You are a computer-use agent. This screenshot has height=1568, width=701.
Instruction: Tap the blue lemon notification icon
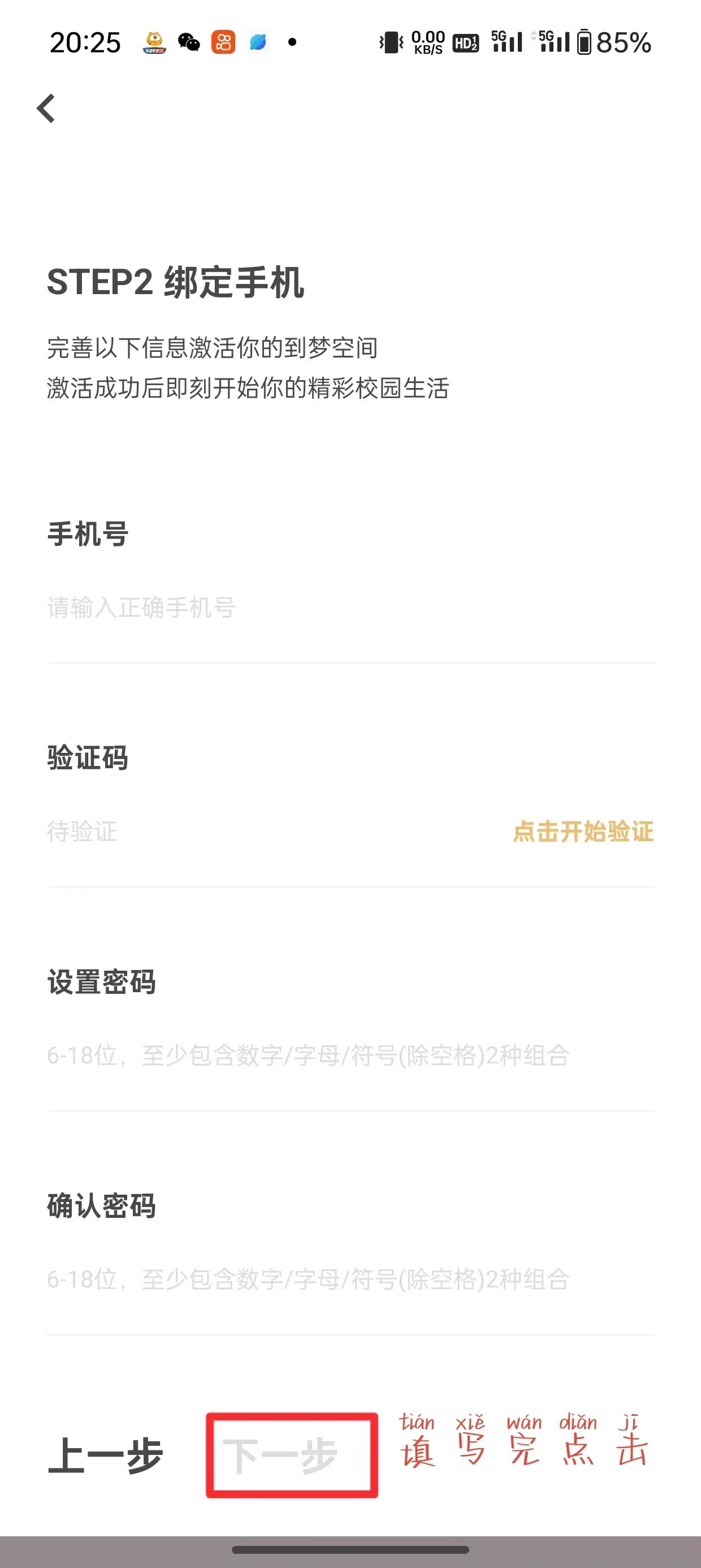tap(258, 42)
